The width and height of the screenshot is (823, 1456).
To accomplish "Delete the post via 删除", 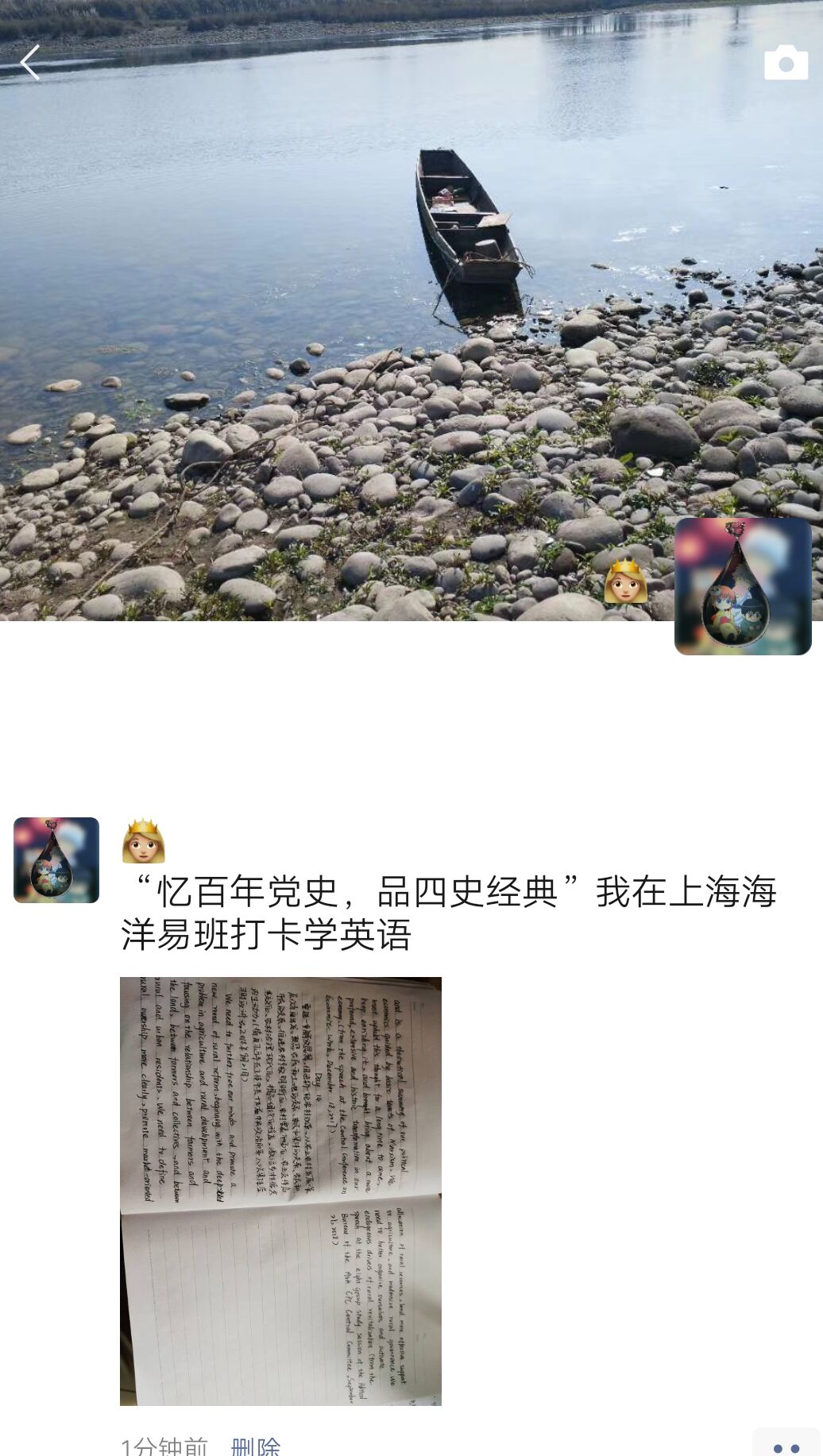I will coord(256,1446).
